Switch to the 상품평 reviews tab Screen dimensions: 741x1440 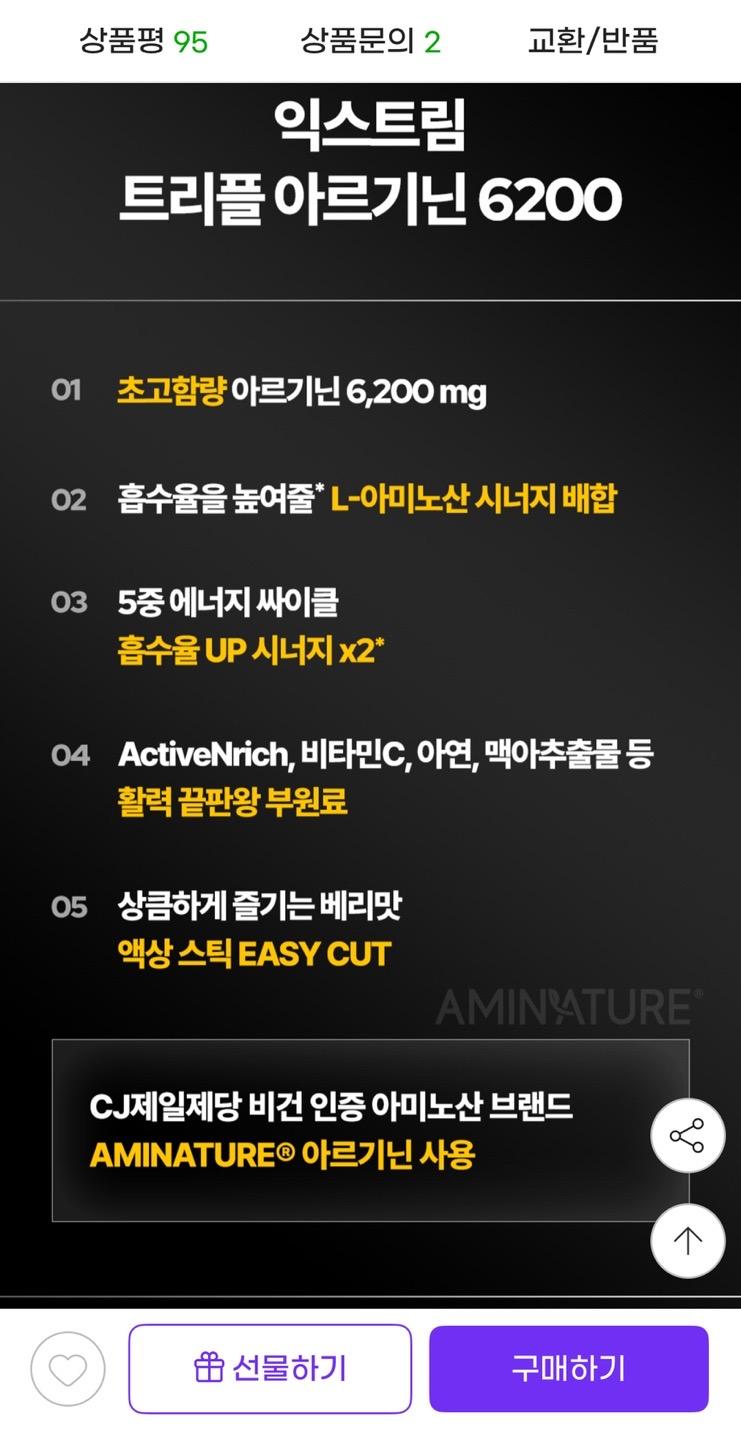pos(144,41)
